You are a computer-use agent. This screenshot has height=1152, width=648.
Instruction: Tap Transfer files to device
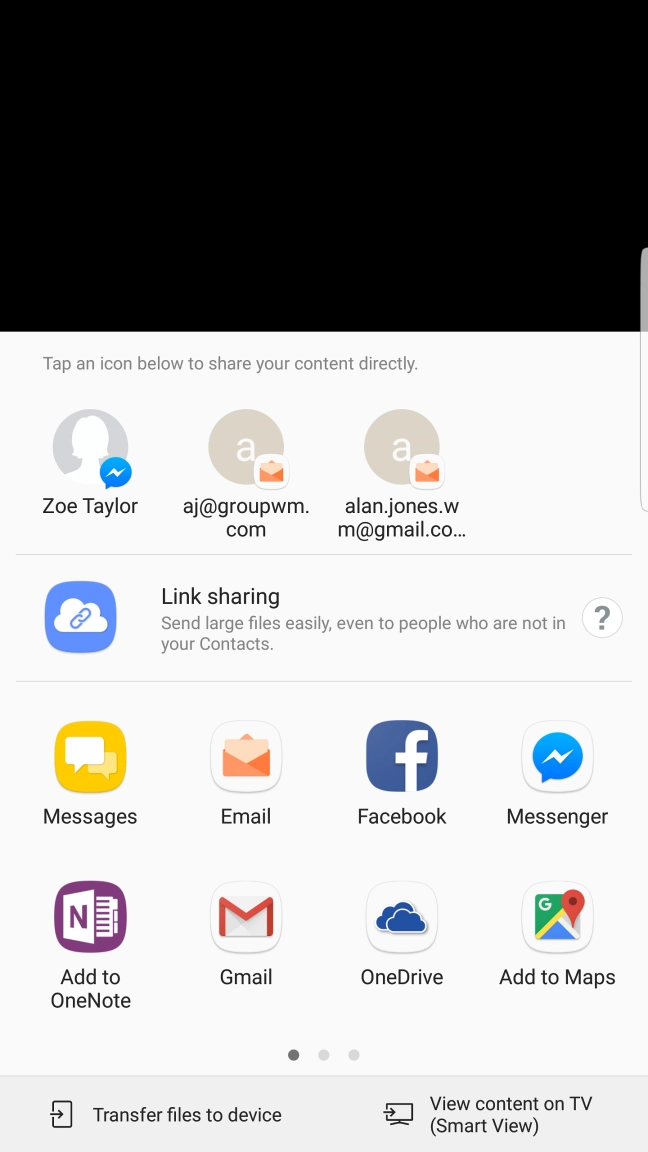166,1114
